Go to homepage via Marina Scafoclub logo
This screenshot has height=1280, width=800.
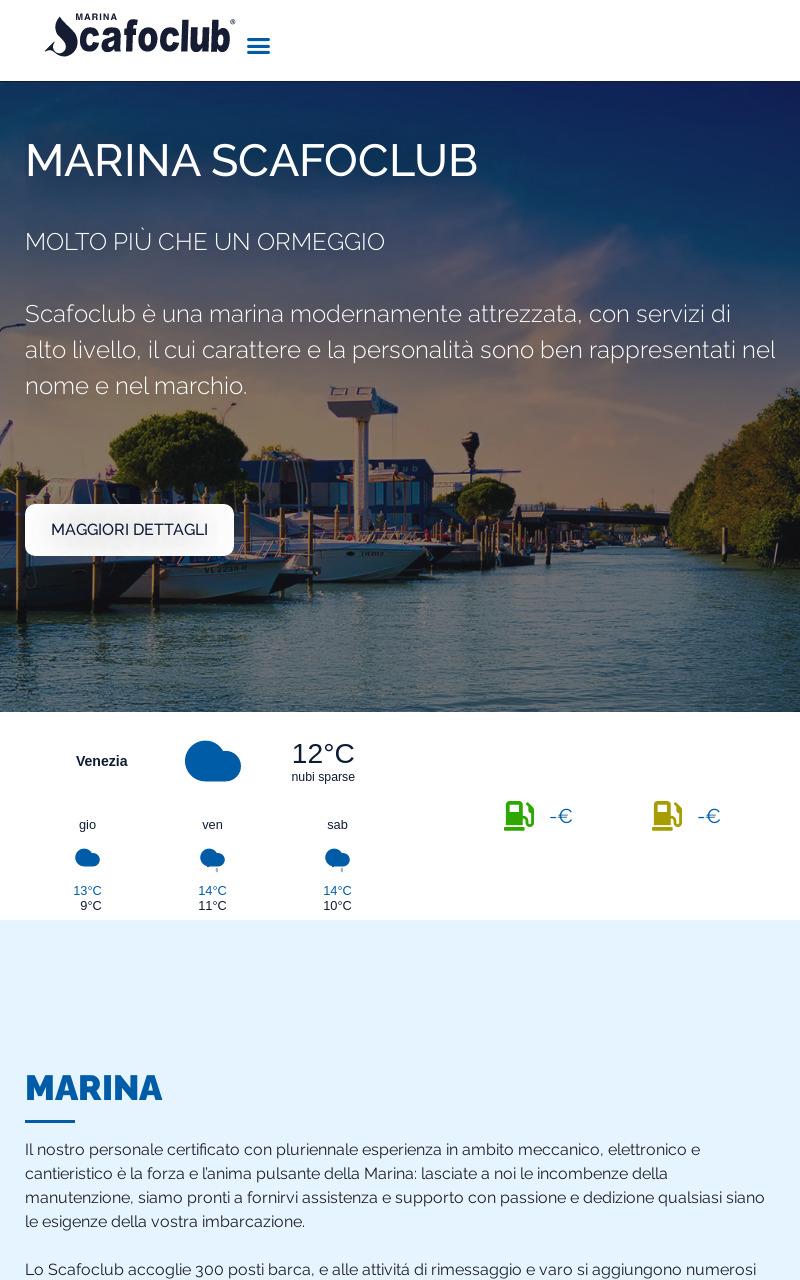coord(140,35)
